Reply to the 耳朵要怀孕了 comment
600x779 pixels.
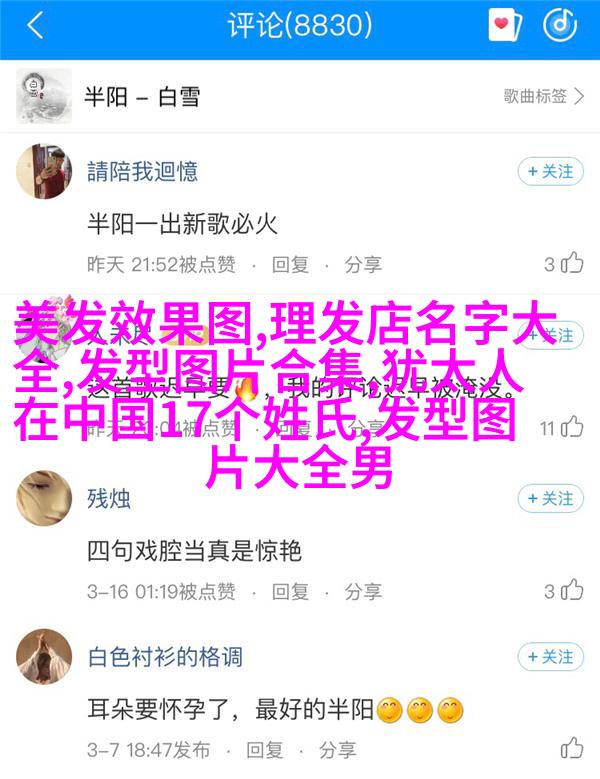click(290, 749)
